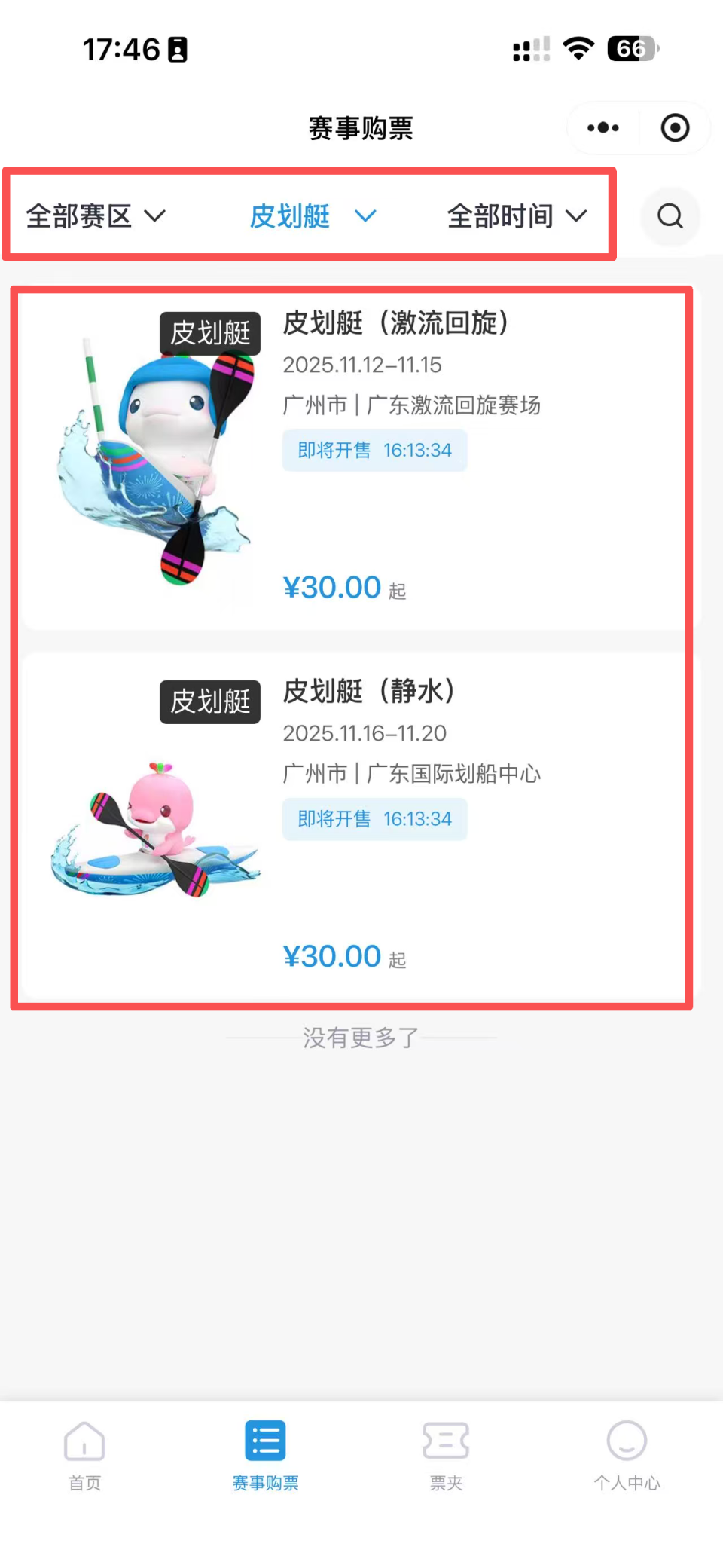The image size is (723, 1568).
Task: Open the mini-program more options (...) icon
Action: (x=601, y=128)
